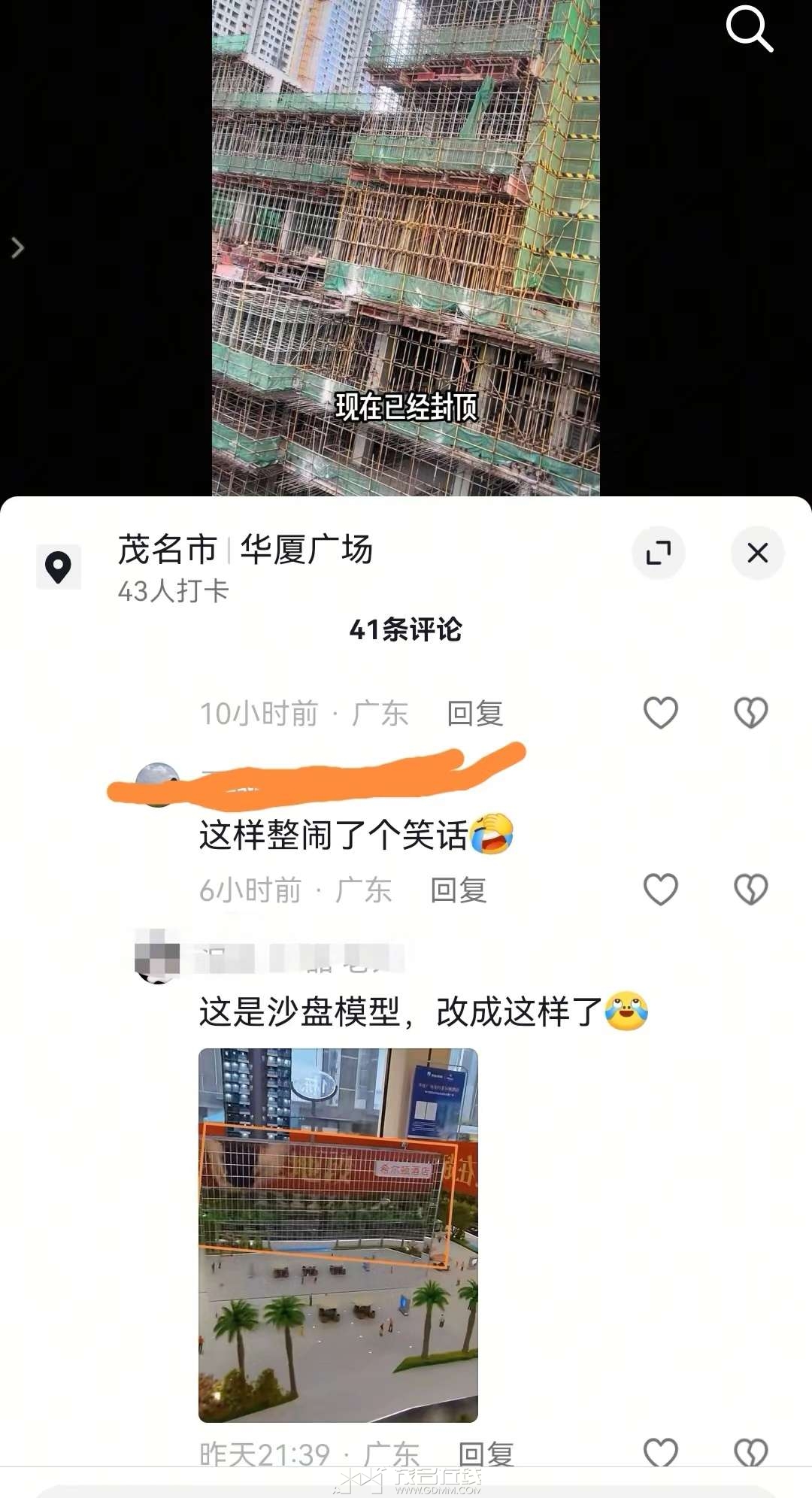The width and height of the screenshot is (812, 1498).
Task: Like the comment posted 10小时前
Action: tap(661, 712)
